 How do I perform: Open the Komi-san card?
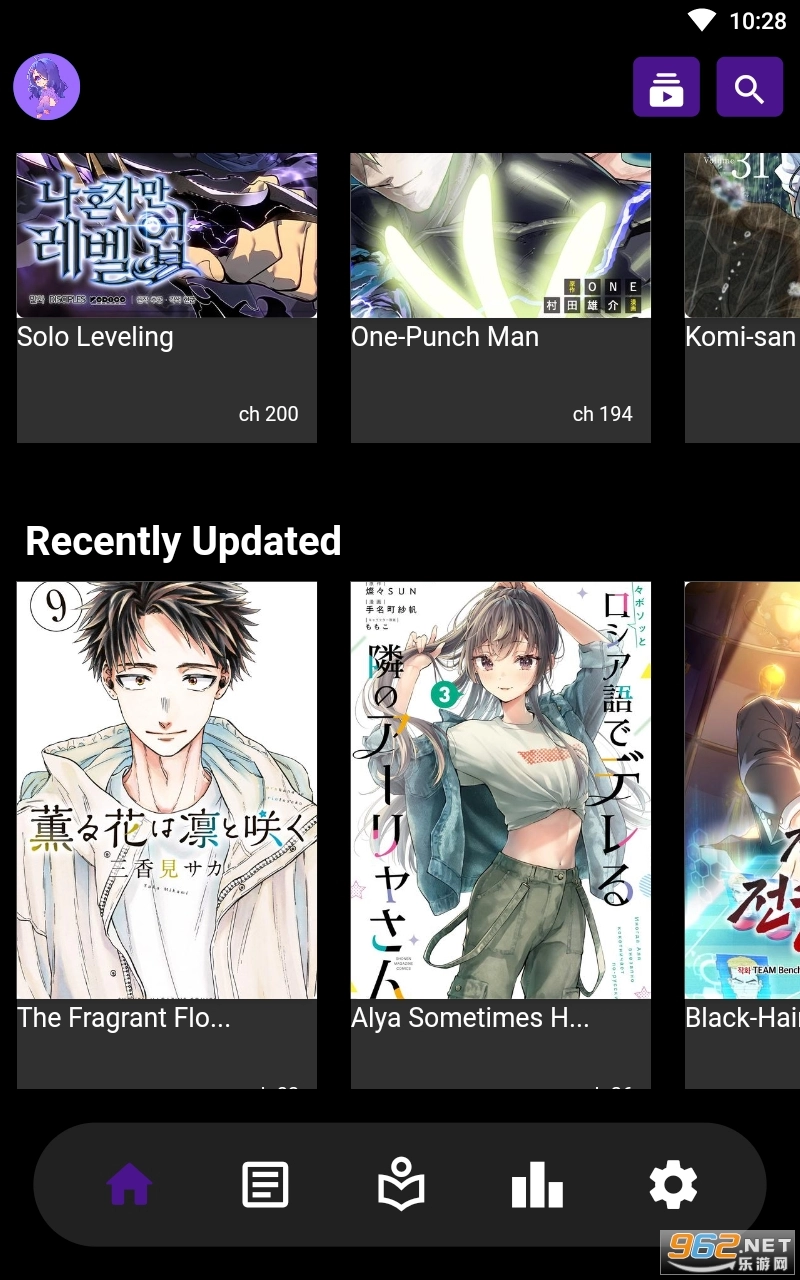(742, 297)
